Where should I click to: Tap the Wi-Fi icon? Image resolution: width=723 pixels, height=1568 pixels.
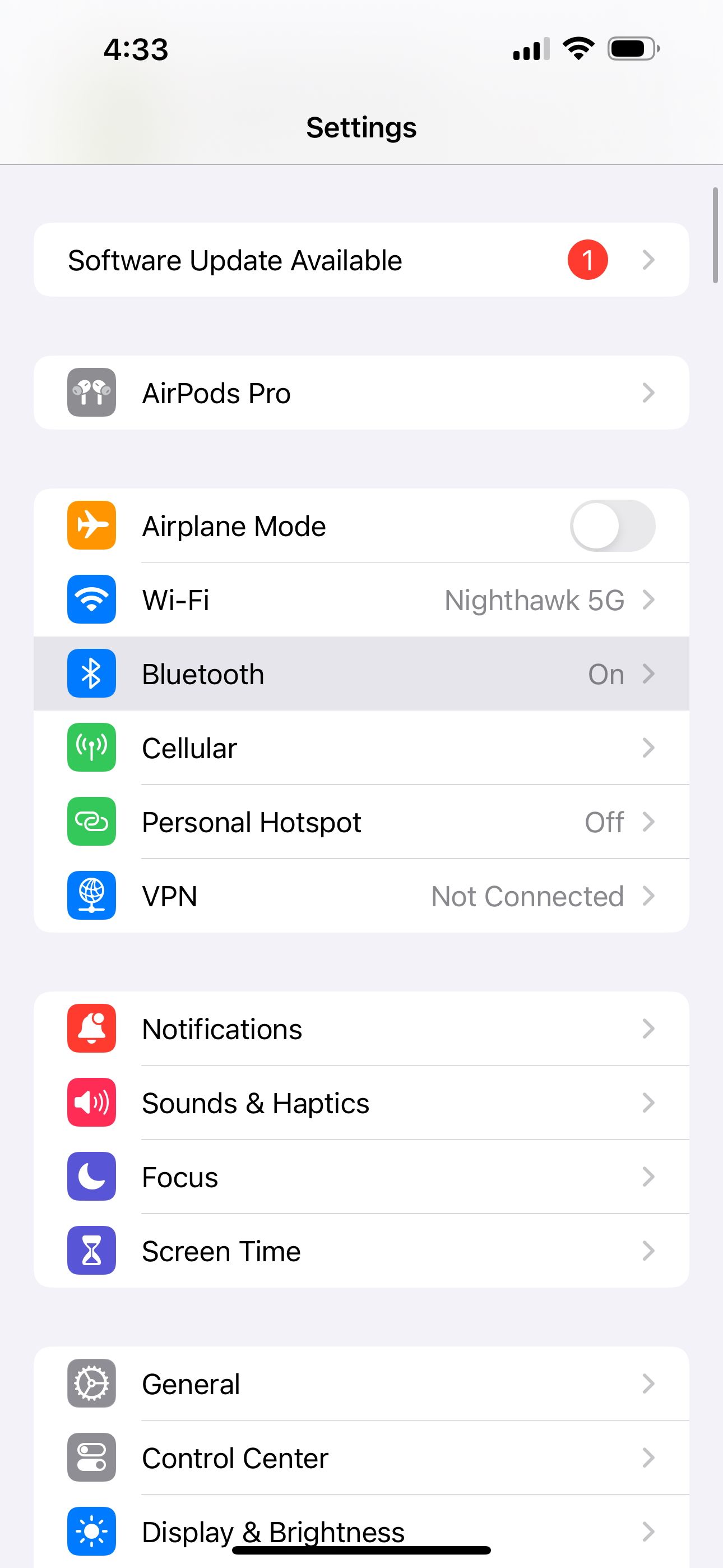(91, 599)
